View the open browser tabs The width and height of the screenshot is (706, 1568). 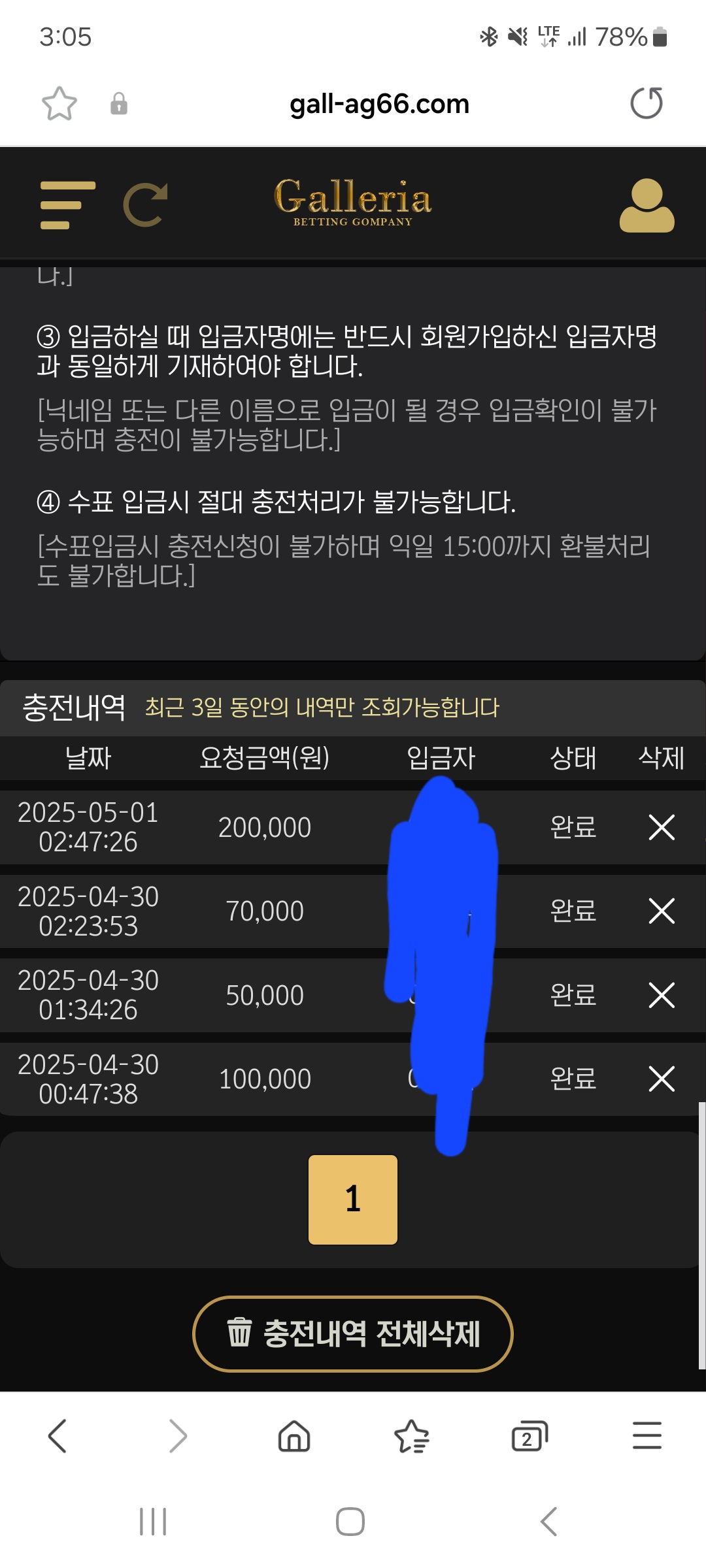pos(529,1436)
